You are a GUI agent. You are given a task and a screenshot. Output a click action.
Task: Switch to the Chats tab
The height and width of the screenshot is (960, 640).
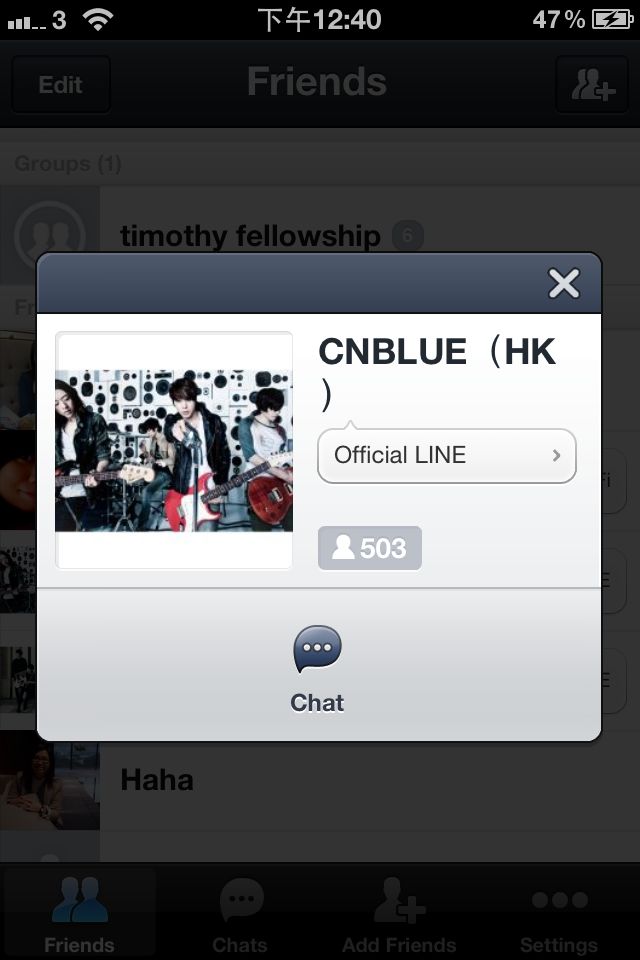[x=240, y=914]
